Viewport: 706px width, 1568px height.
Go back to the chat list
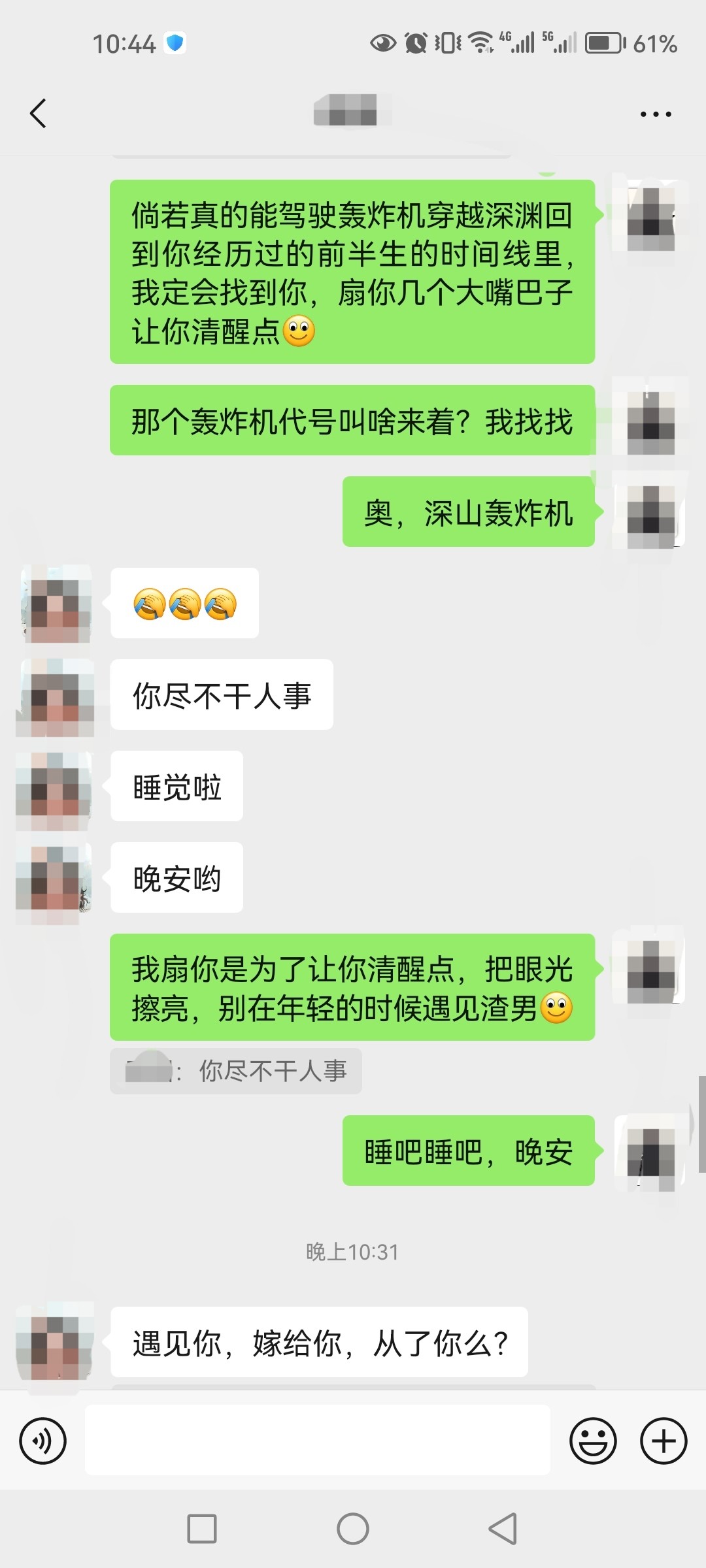[x=38, y=113]
